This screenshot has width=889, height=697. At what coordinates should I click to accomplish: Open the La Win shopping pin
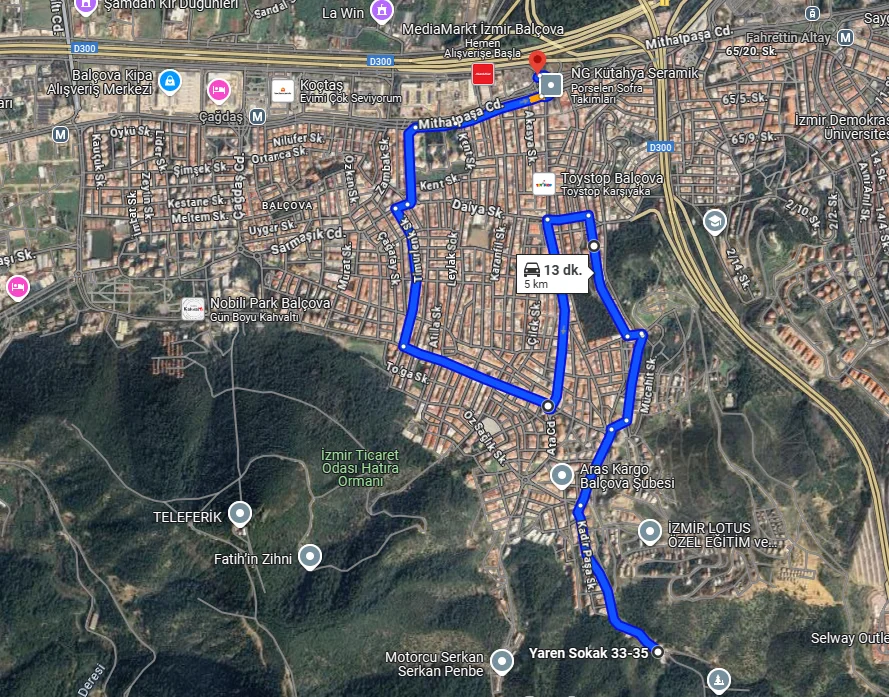[x=381, y=11]
